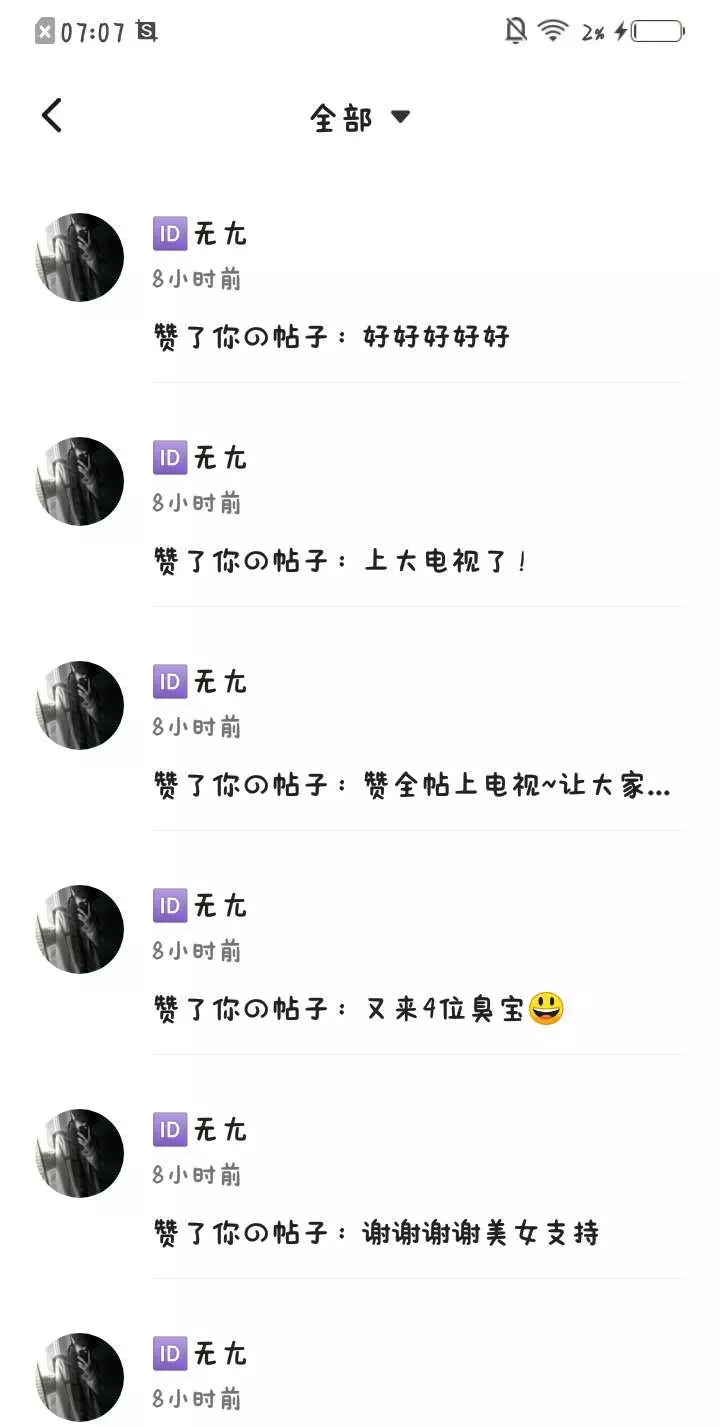Expand the 全部 filter dropdown
The height and width of the screenshot is (1427, 720).
(360, 118)
